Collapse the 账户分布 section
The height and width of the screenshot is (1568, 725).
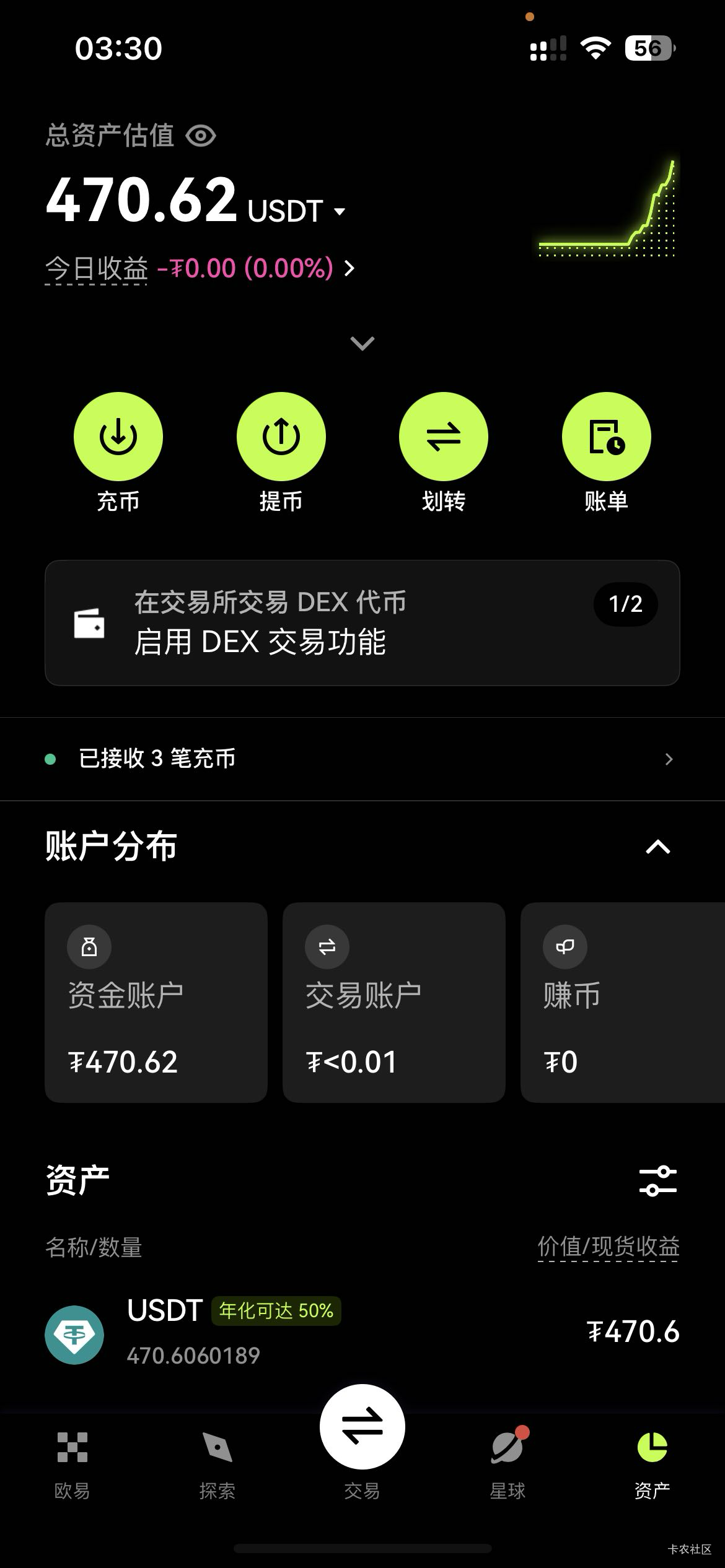pyautogui.click(x=657, y=847)
